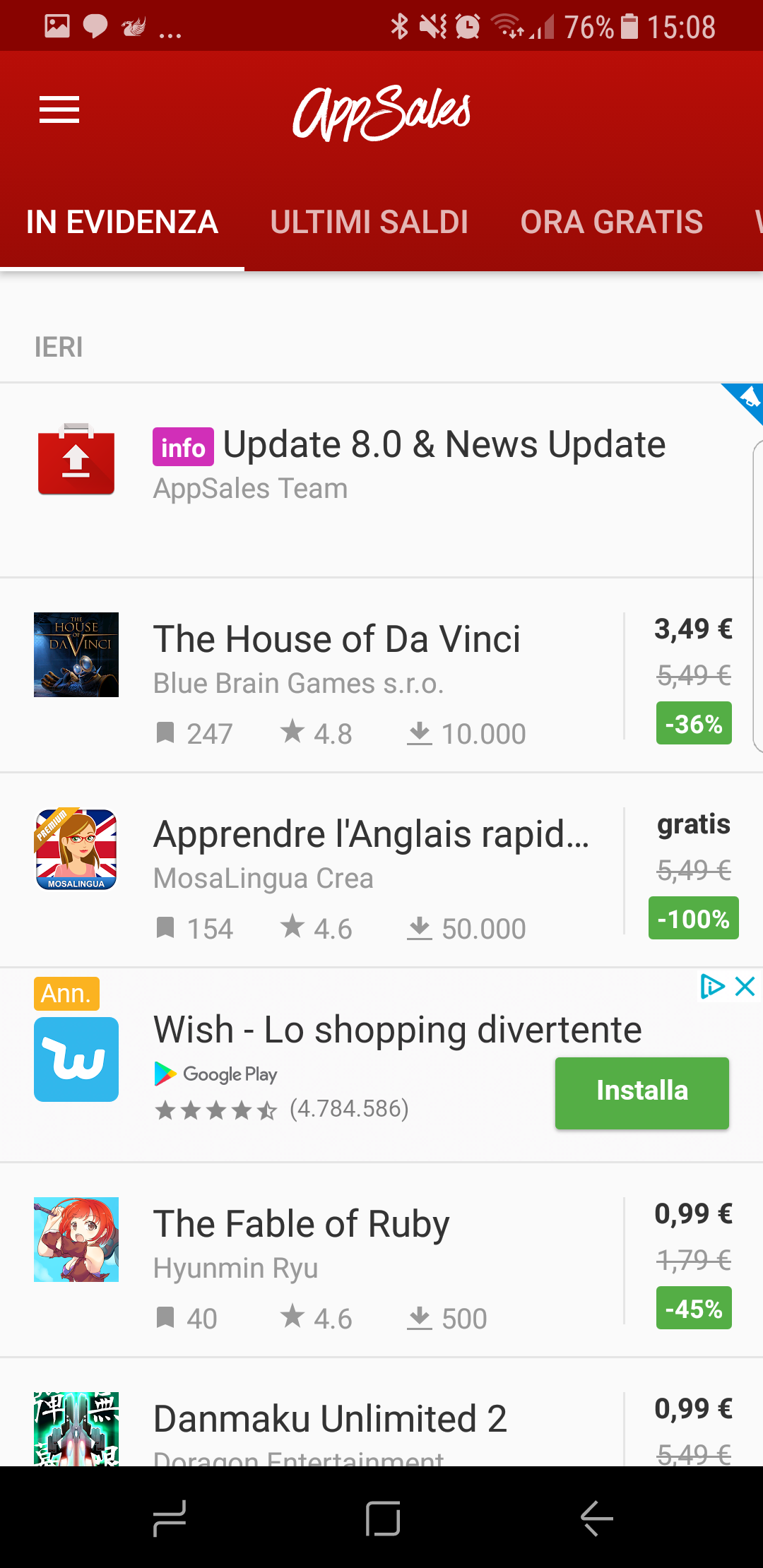
Task: Open the ORA GRATIS tab
Action: click(610, 222)
